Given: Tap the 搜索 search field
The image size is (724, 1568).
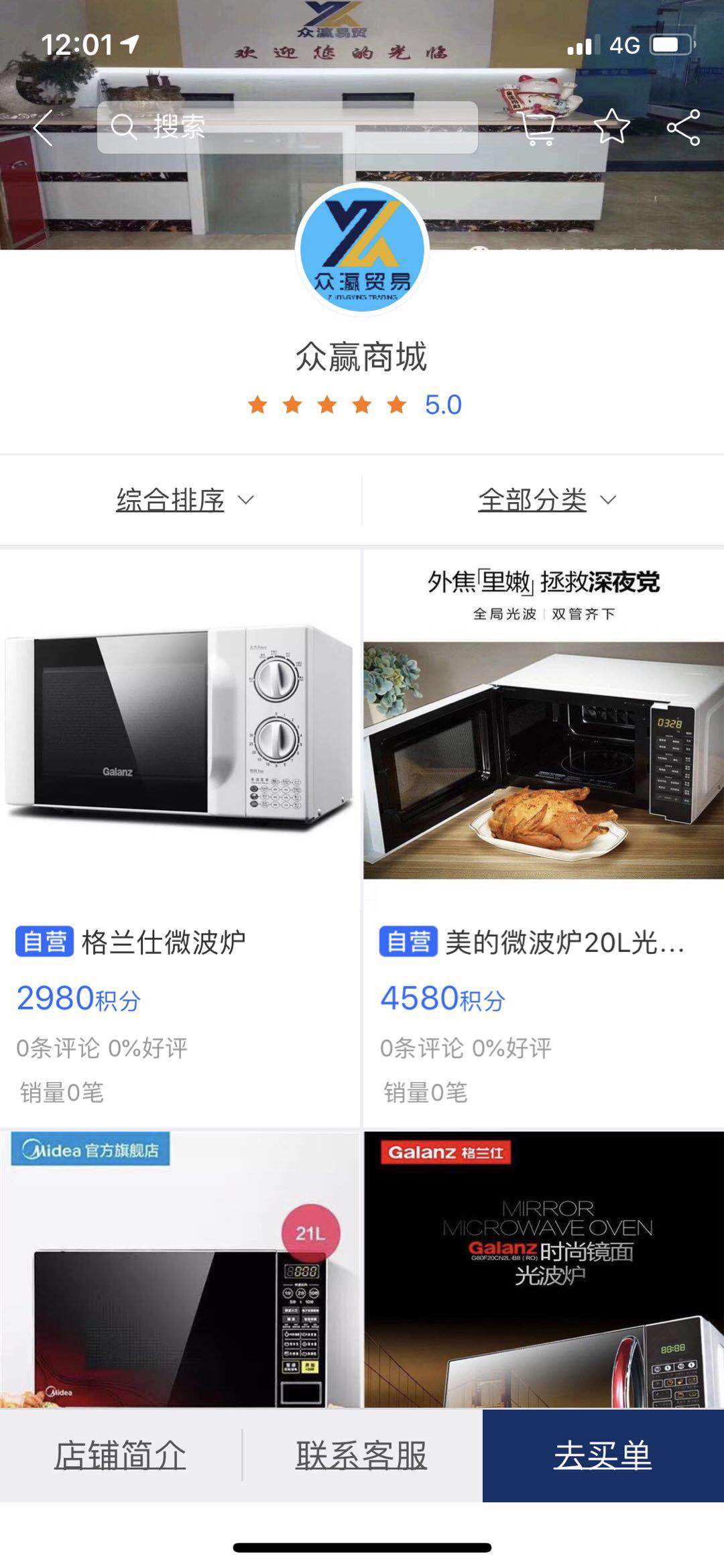Looking at the screenshot, I should click(288, 127).
